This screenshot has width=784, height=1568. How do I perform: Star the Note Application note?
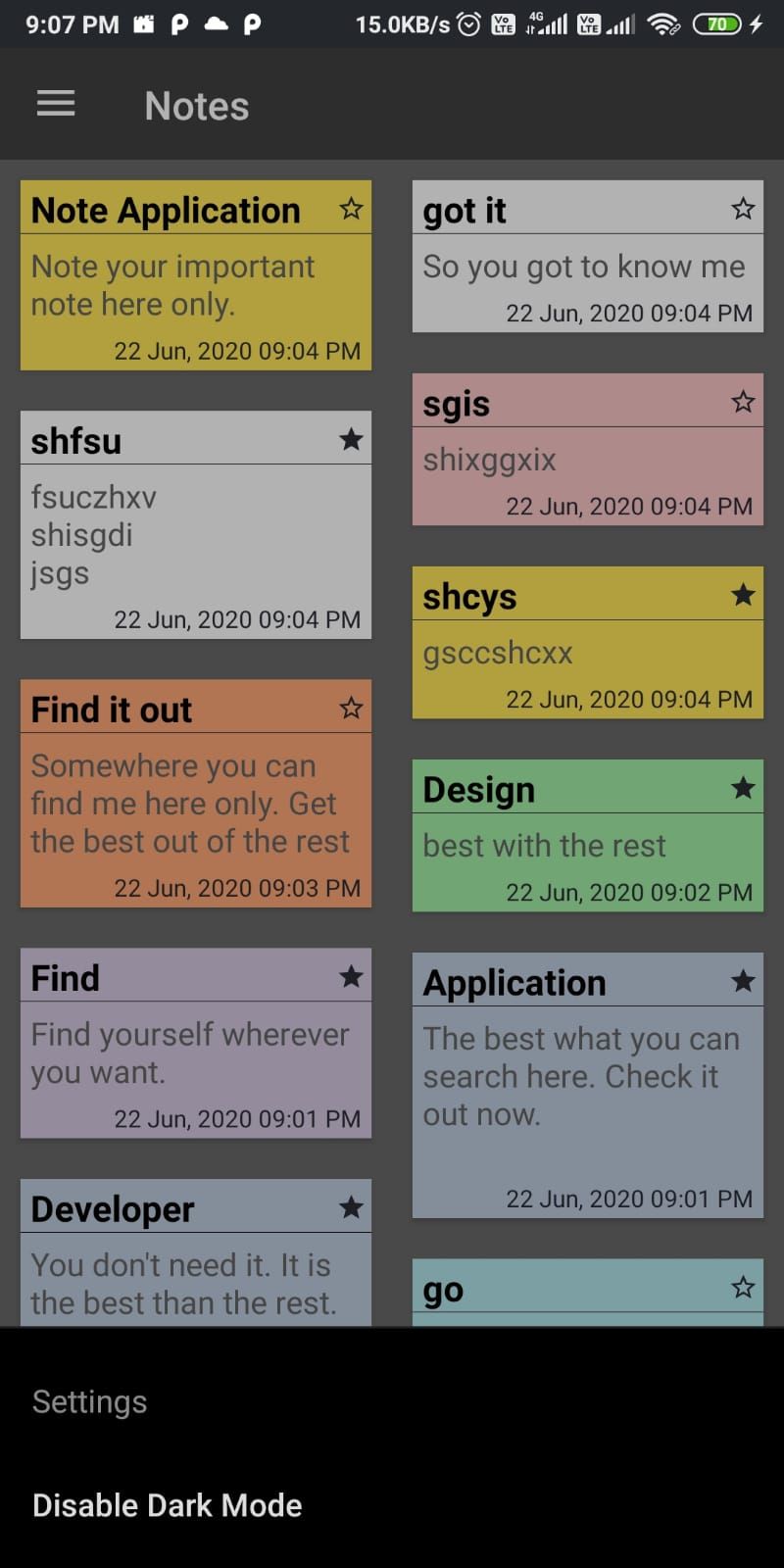(x=351, y=209)
